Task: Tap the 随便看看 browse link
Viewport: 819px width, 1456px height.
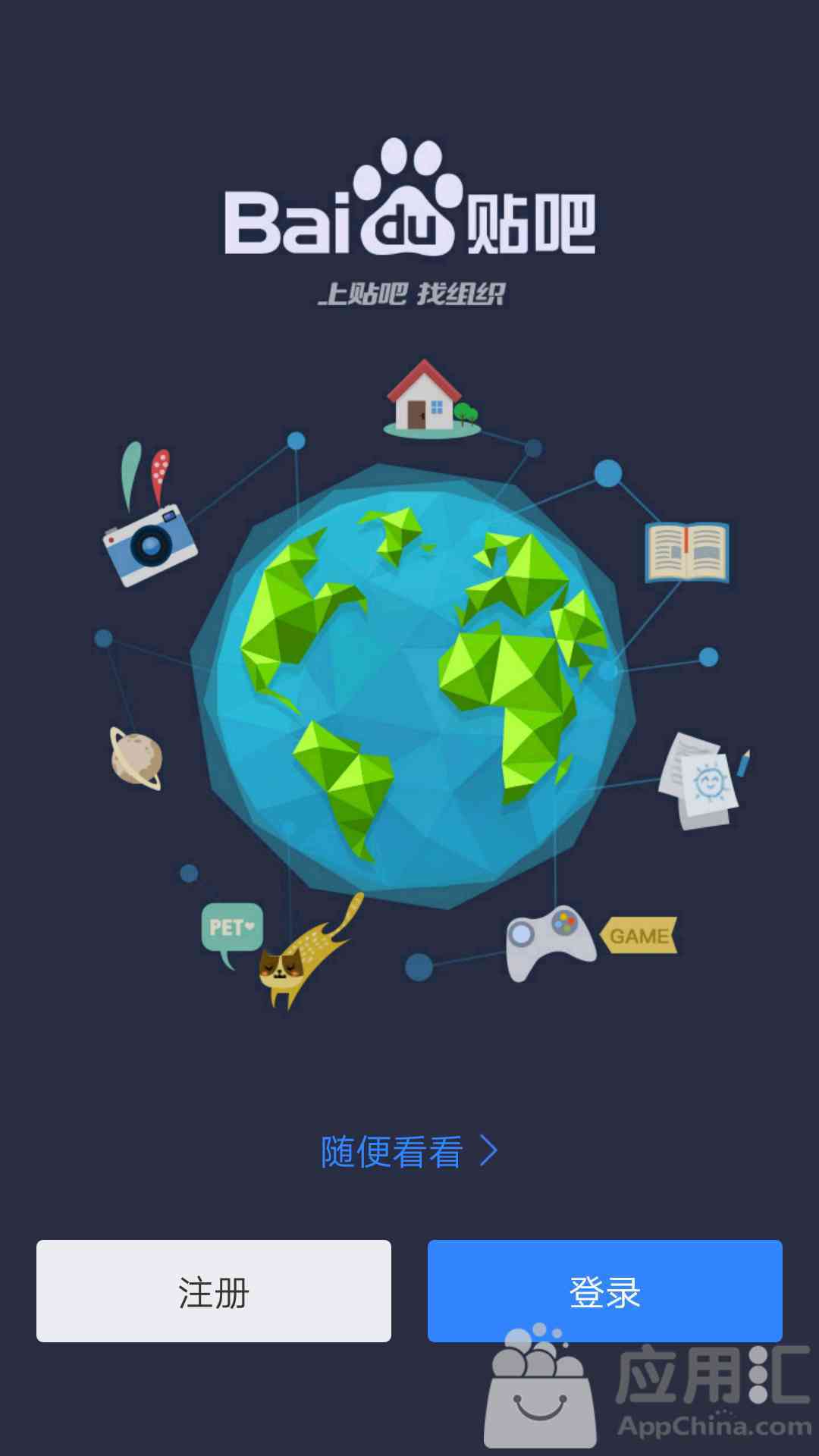Action: [408, 1152]
